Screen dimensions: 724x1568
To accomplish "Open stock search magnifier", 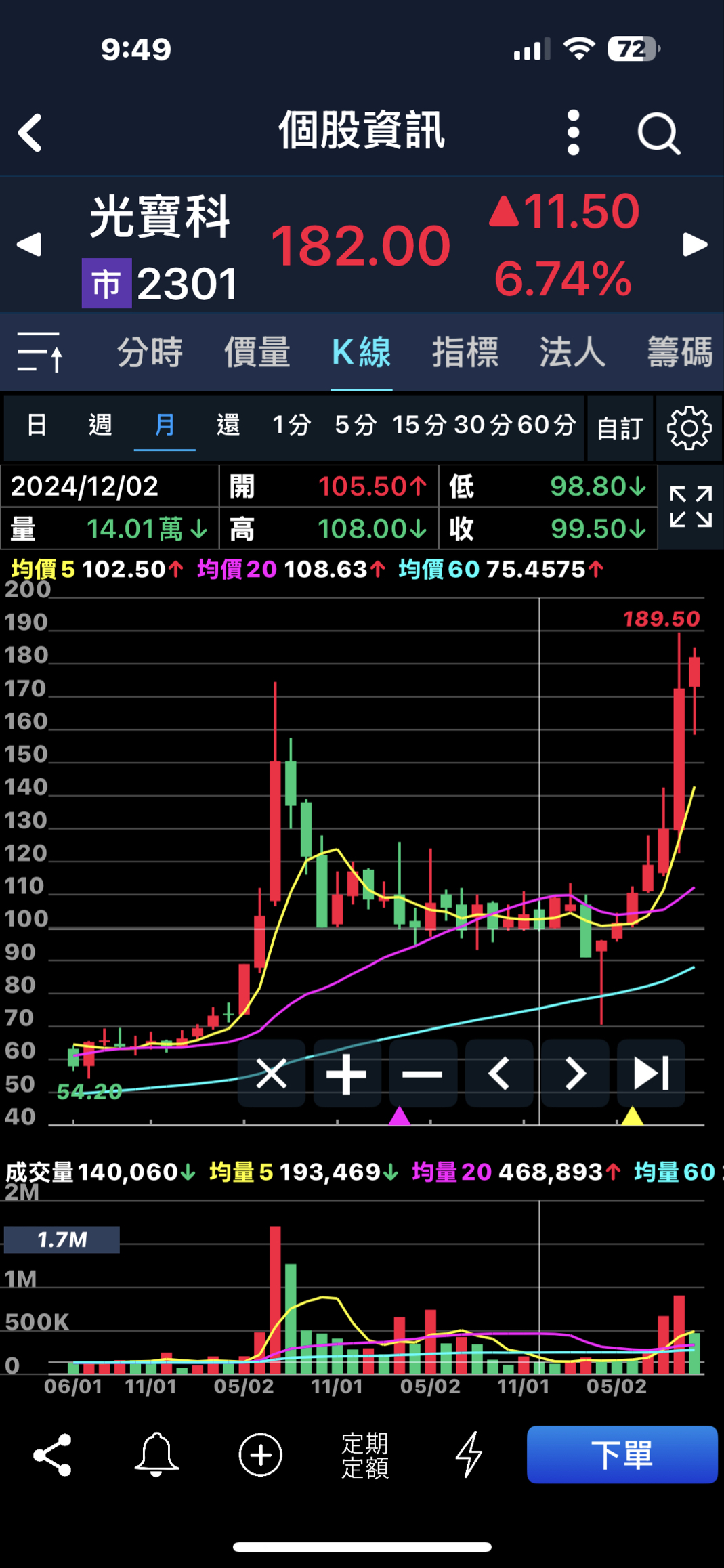I will (658, 133).
